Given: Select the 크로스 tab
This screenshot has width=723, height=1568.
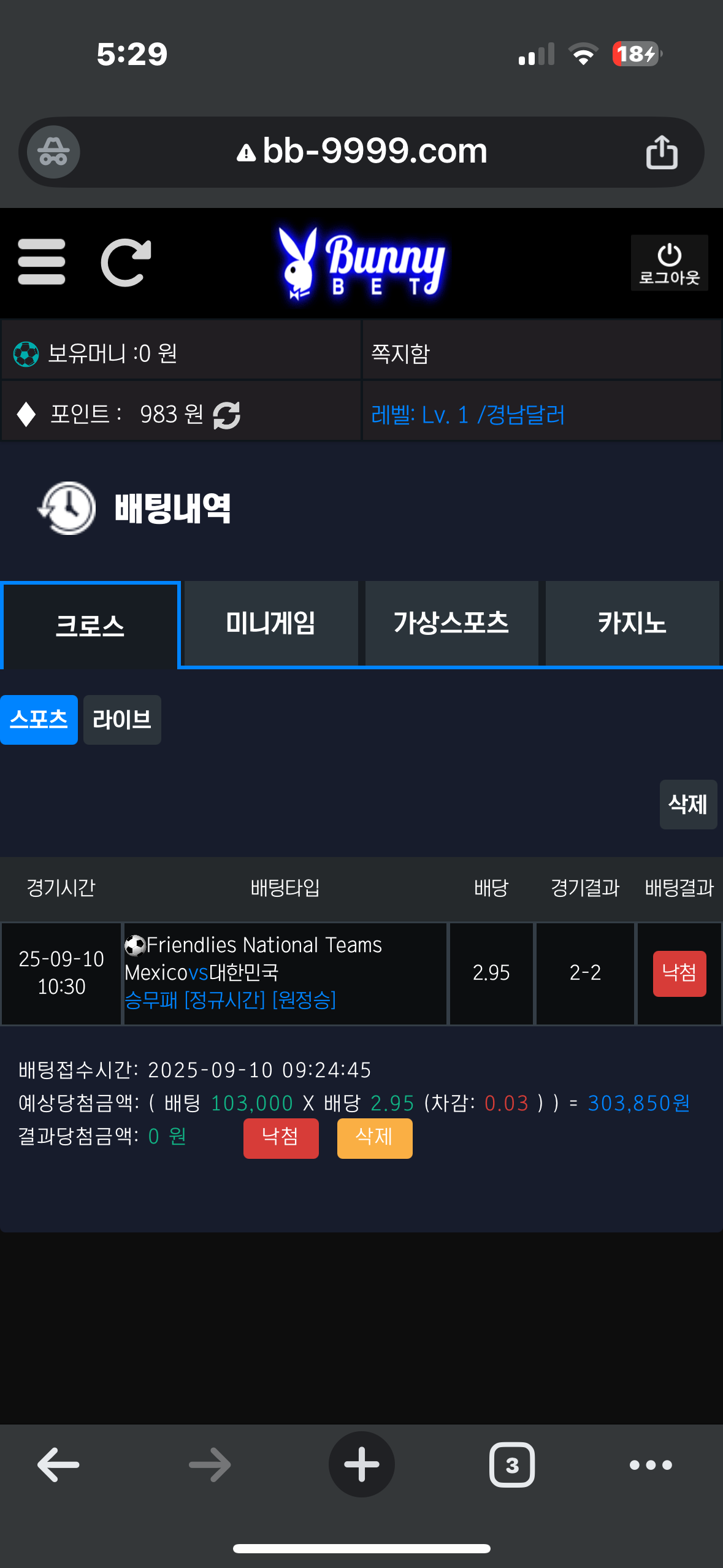Looking at the screenshot, I should 90,625.
